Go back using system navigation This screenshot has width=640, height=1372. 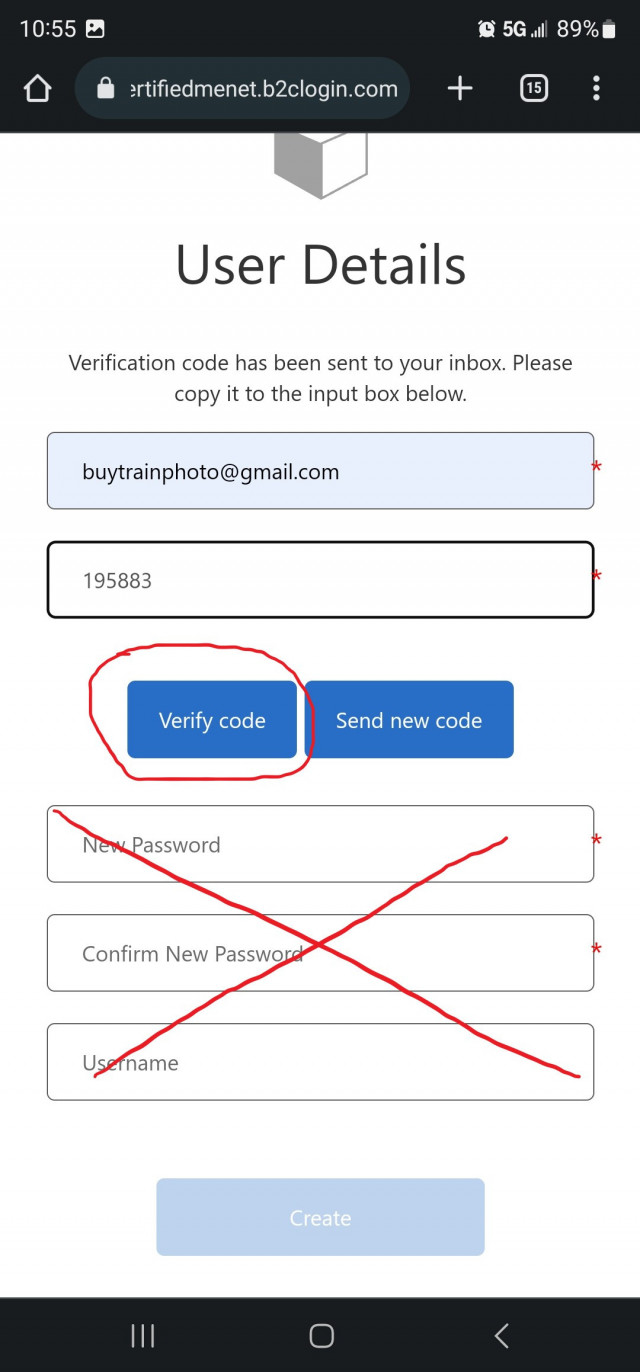pyautogui.click(x=502, y=1335)
